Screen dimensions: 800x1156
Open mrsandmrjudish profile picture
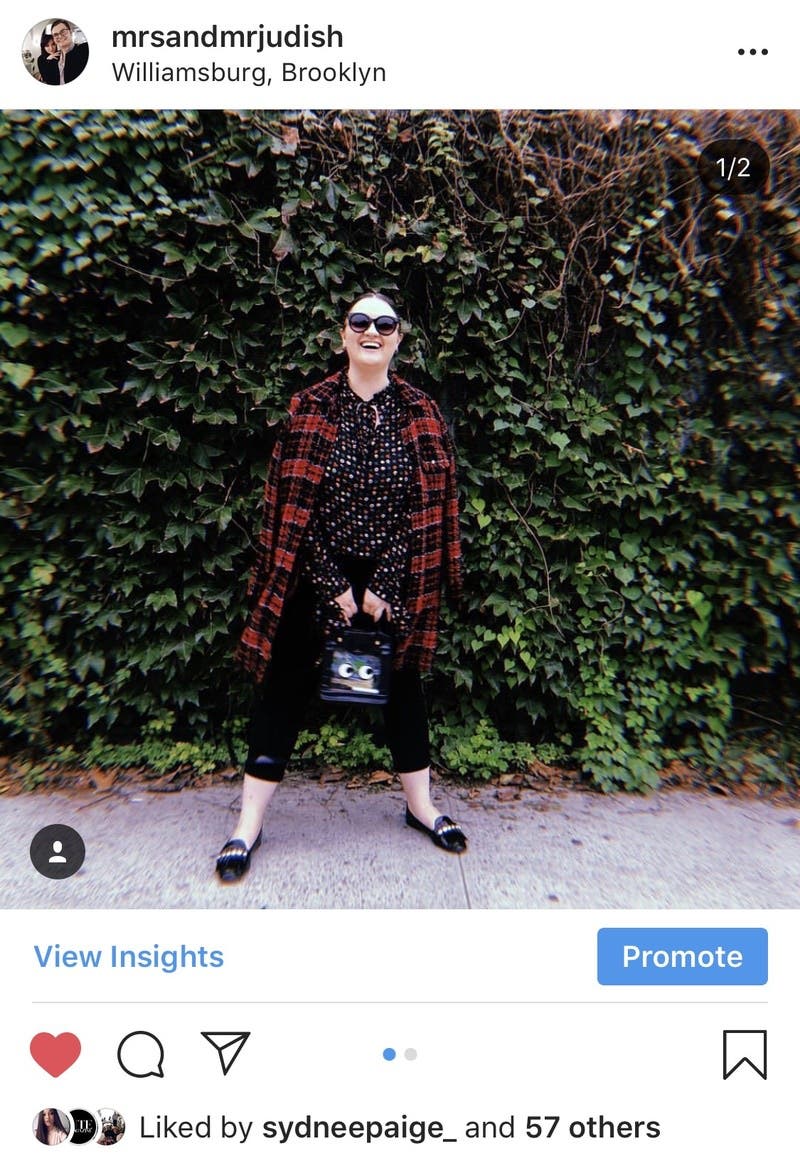[55, 52]
